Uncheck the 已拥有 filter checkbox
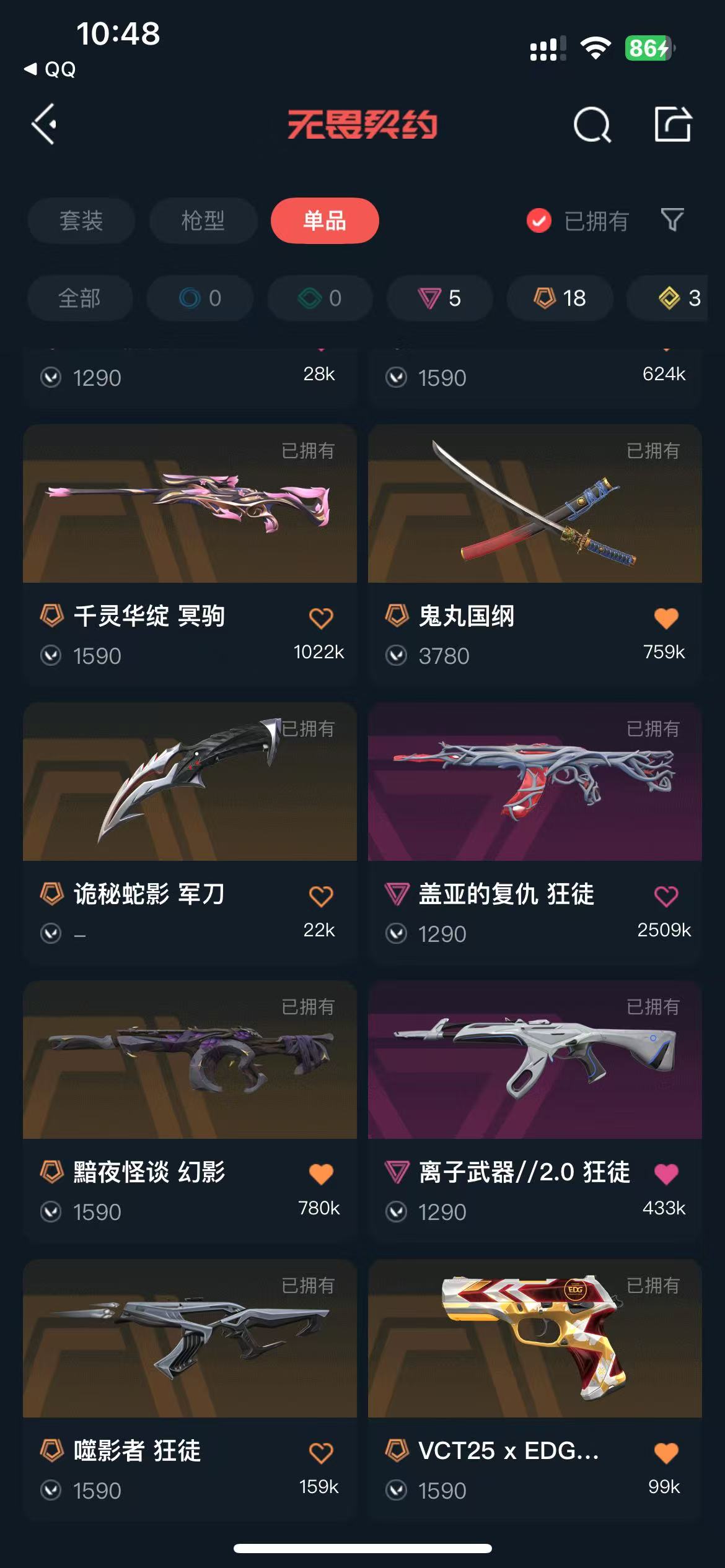Viewport: 725px width, 1568px height. (x=538, y=221)
